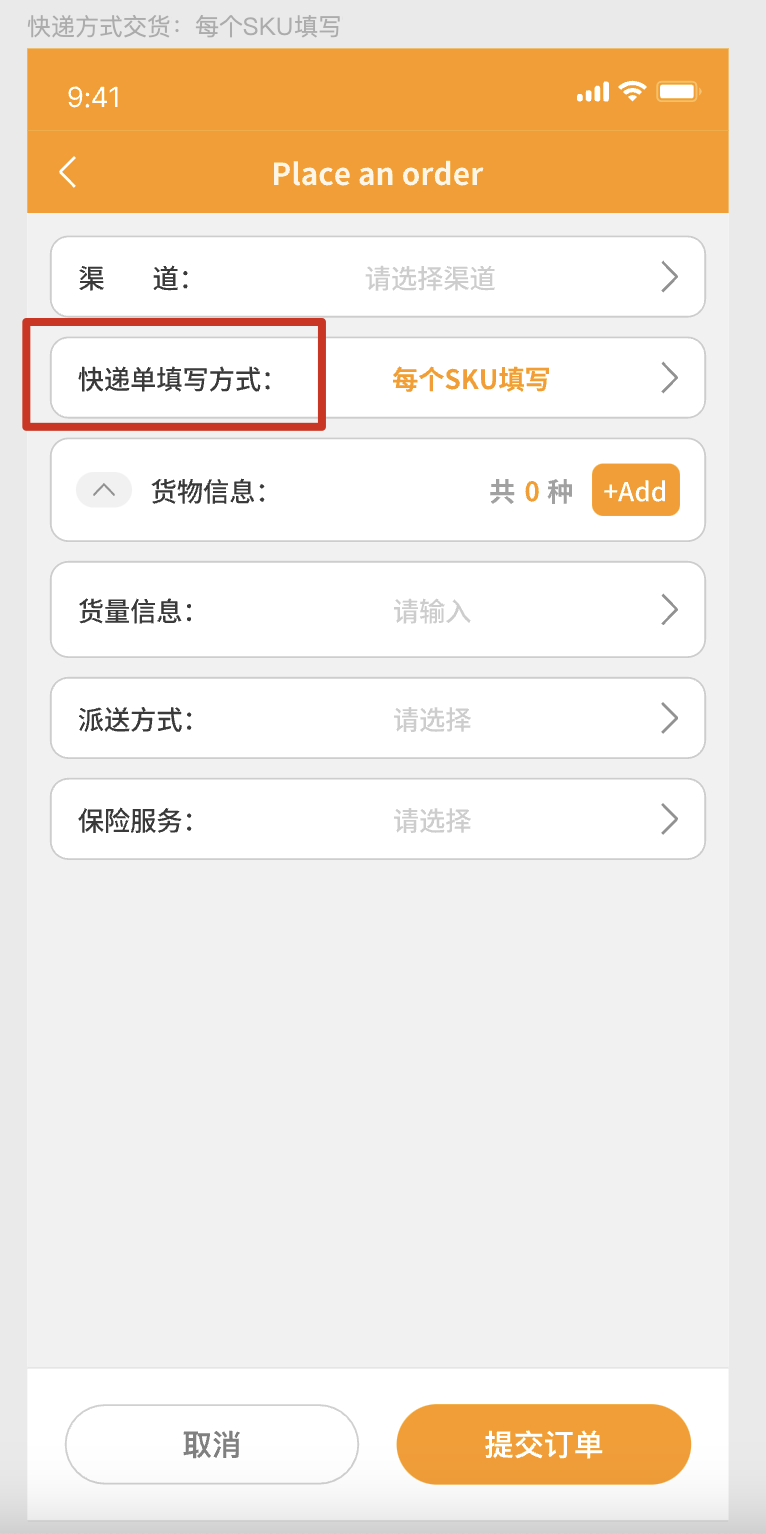Collapse the 货物信息 section
Screen dimensions: 766x1534
(104, 490)
